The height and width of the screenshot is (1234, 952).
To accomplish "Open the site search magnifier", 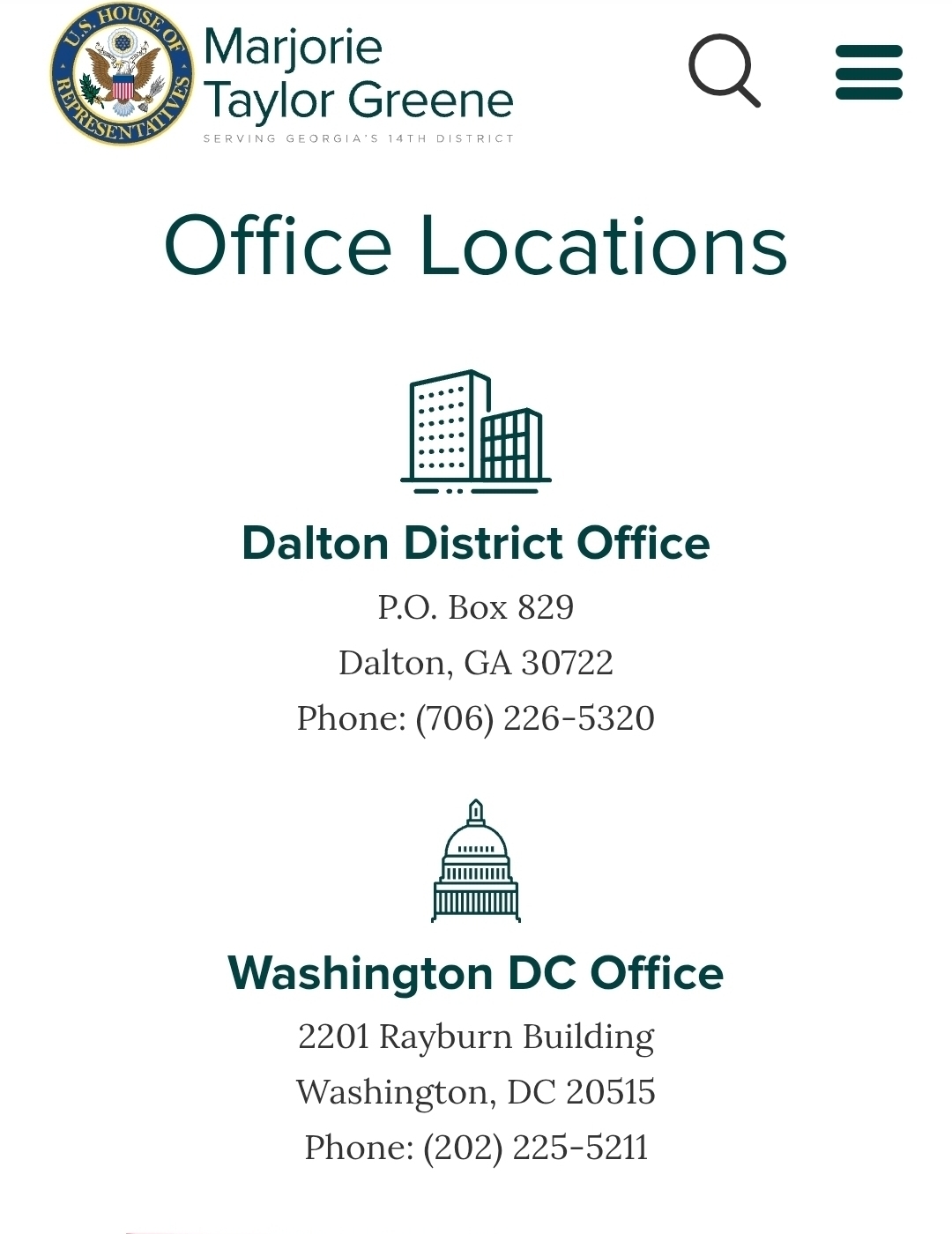I will [x=724, y=71].
